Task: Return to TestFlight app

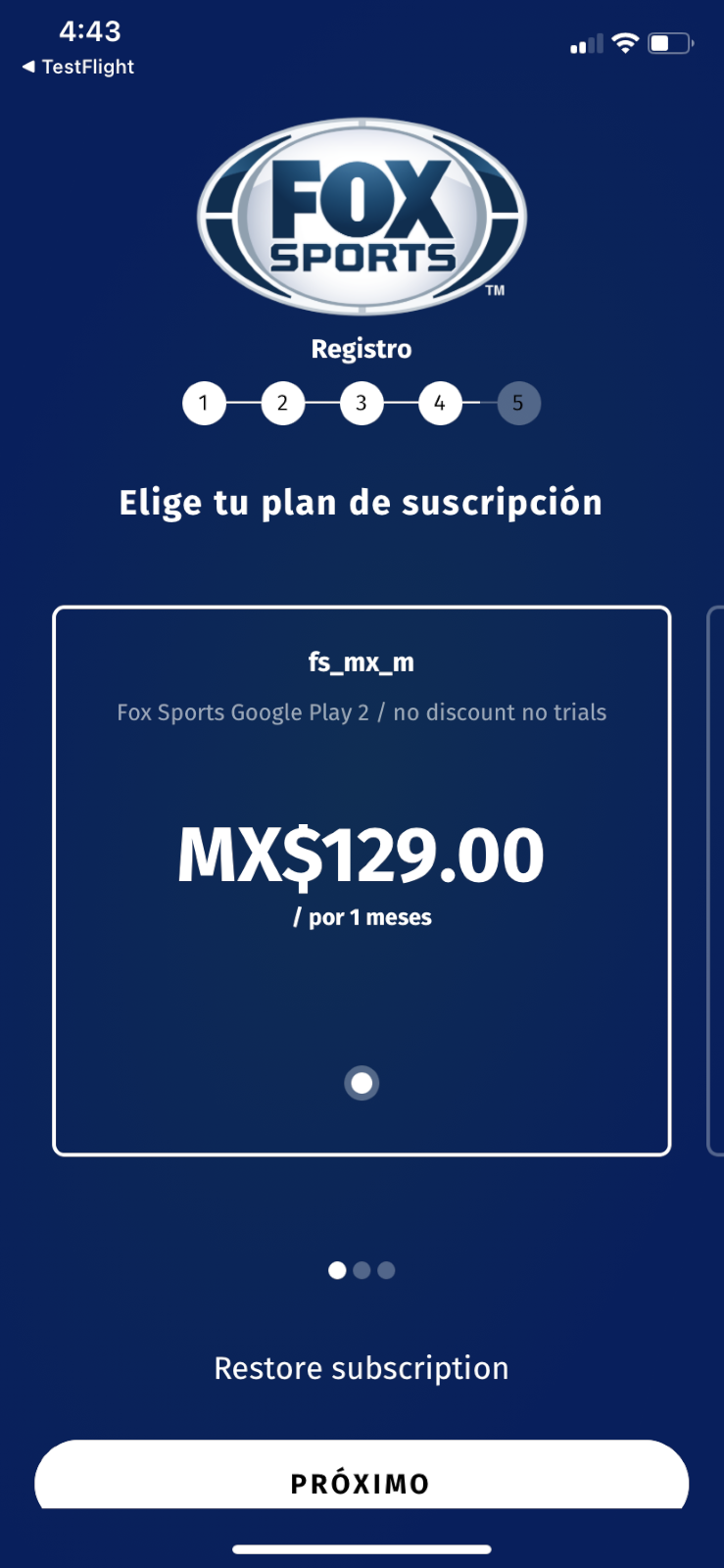Action: [78, 67]
